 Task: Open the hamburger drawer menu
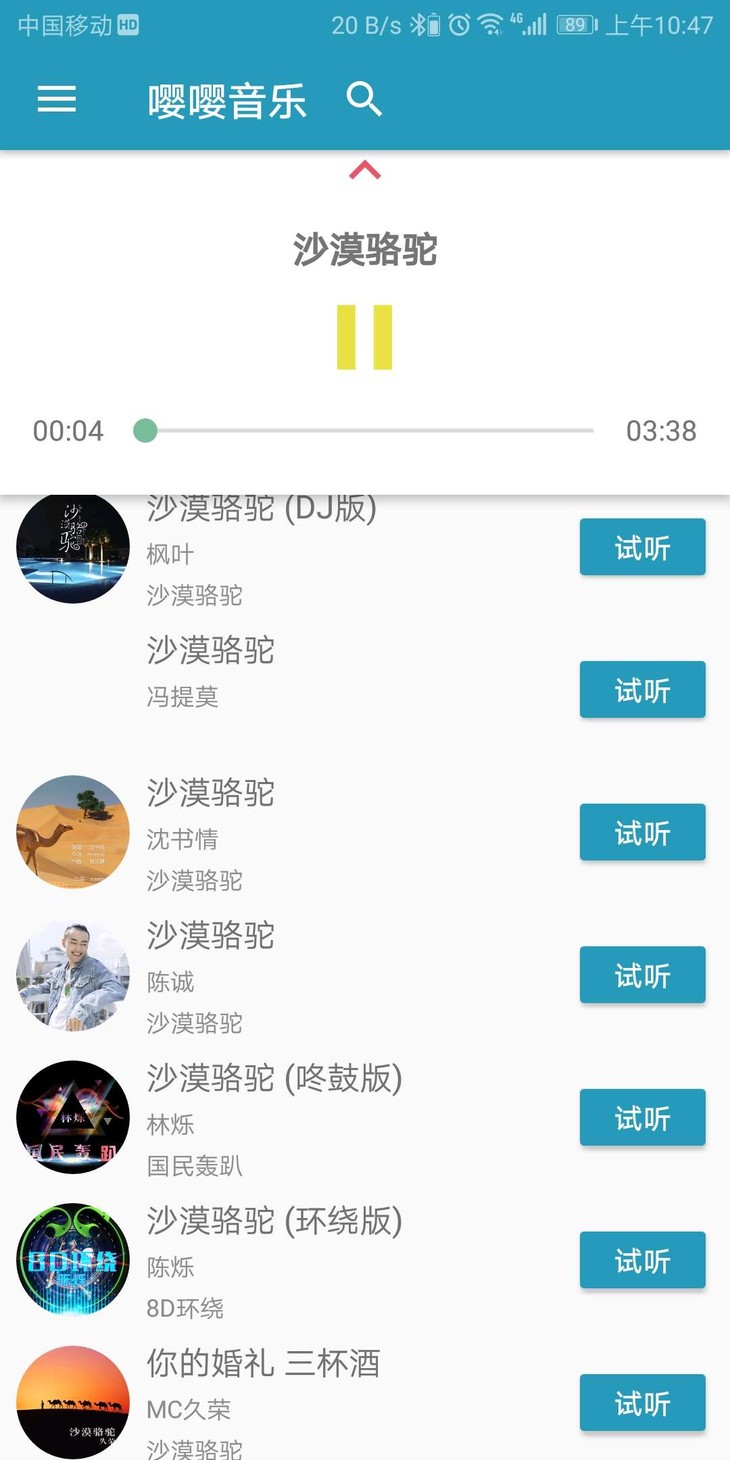point(57,99)
